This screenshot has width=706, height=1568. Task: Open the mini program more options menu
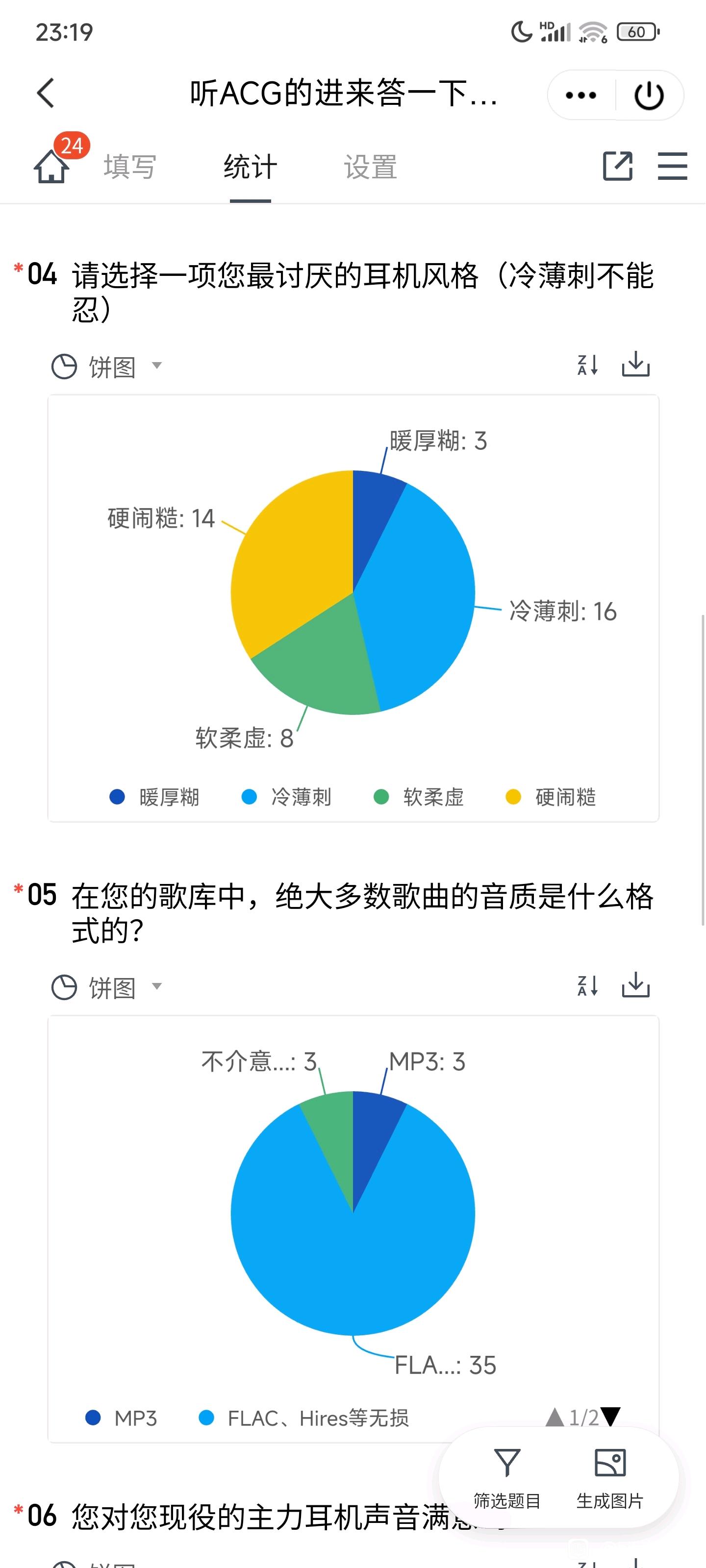tap(580, 95)
